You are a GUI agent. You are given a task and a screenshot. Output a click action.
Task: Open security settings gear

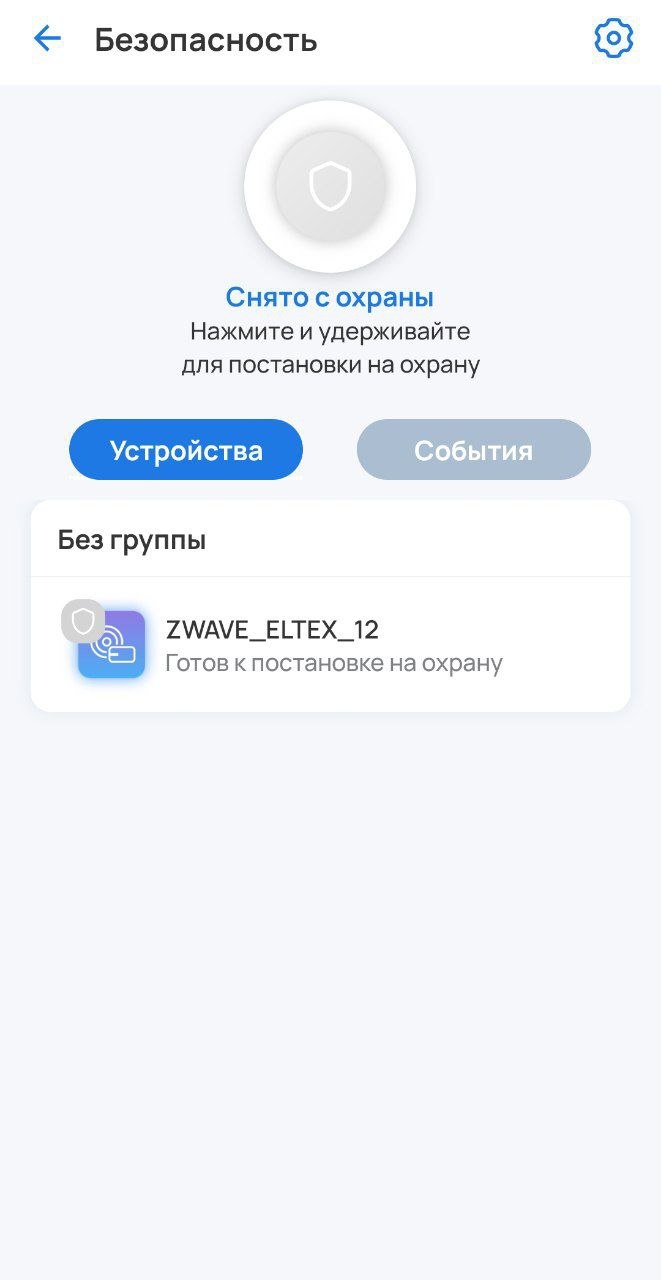point(613,39)
